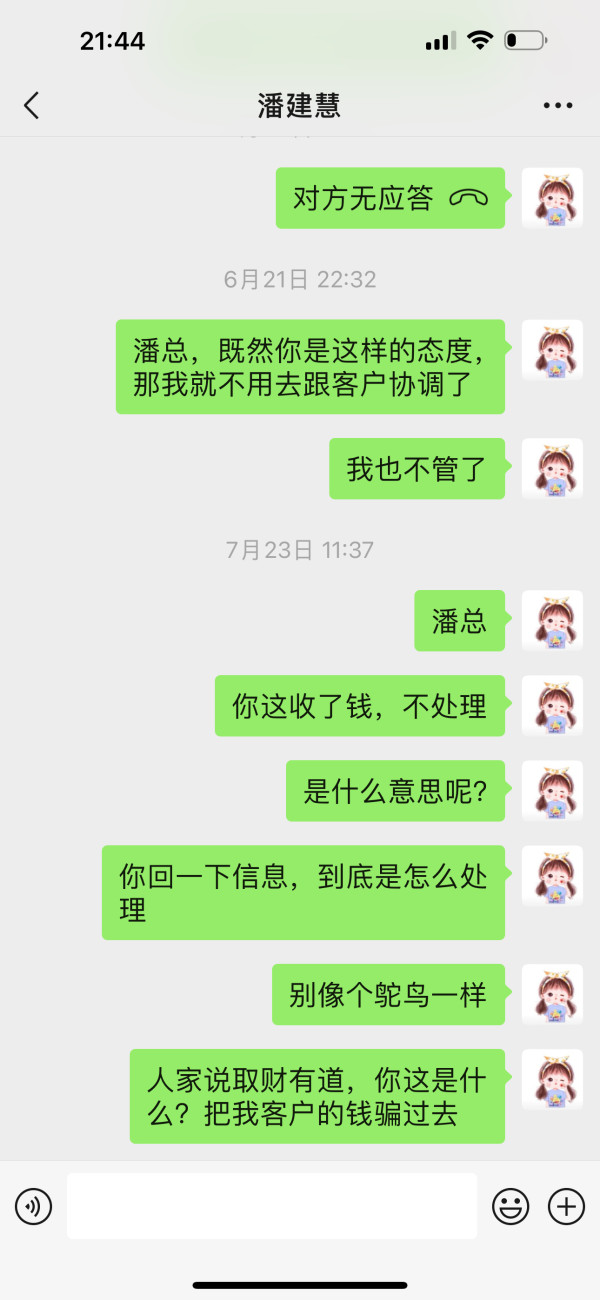Focus the message text field
This screenshot has height=1300, width=600.
pyautogui.click(x=272, y=1206)
